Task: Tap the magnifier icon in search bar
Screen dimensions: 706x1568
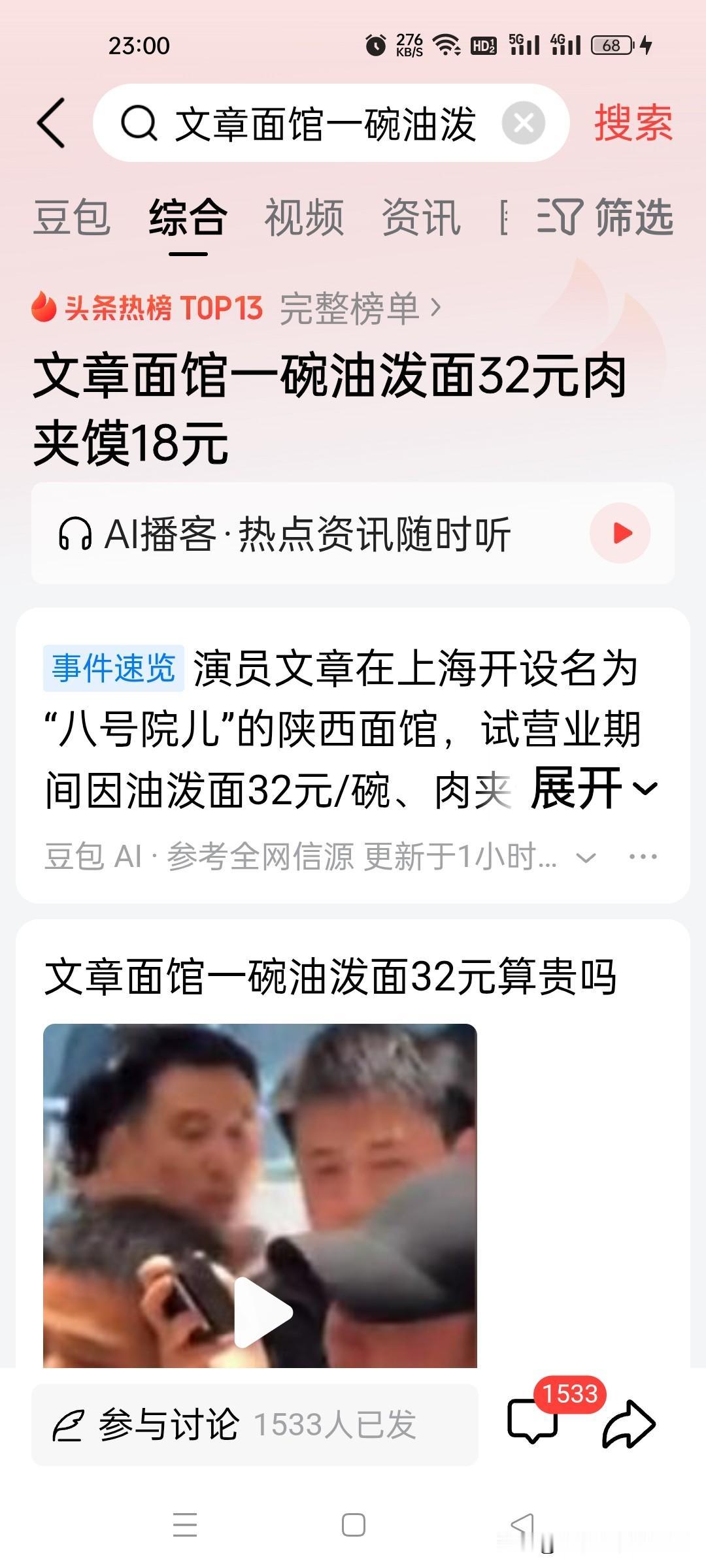Action: point(137,123)
